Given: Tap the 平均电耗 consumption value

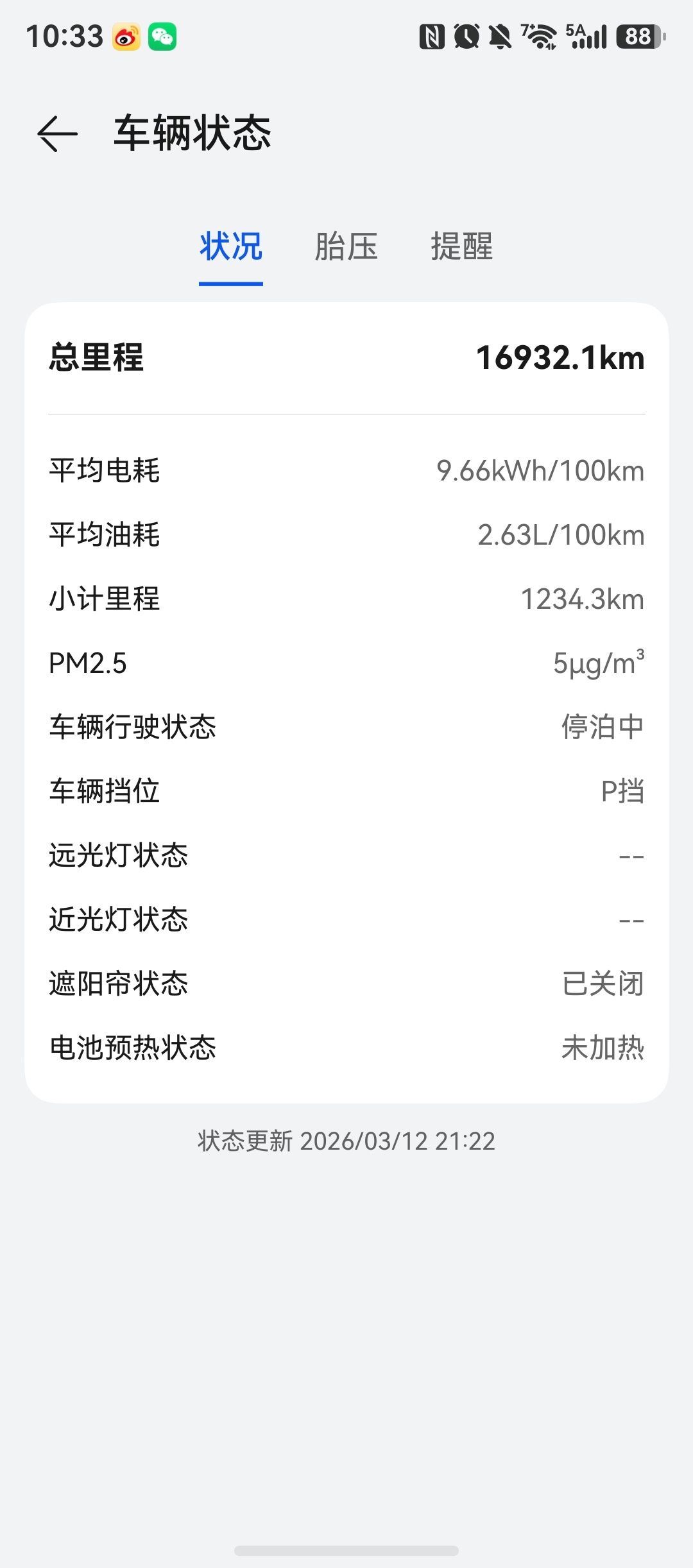Looking at the screenshot, I should 540,470.
